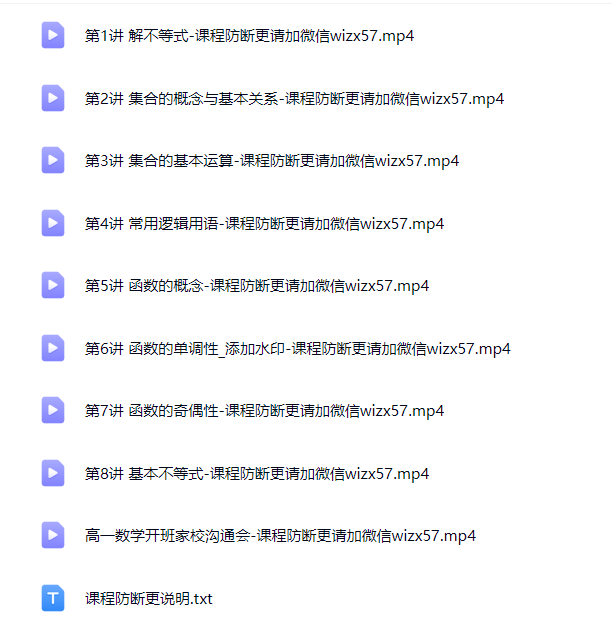Play the 第8讲 基本不等式 video file
The image size is (612, 640).
point(256,473)
